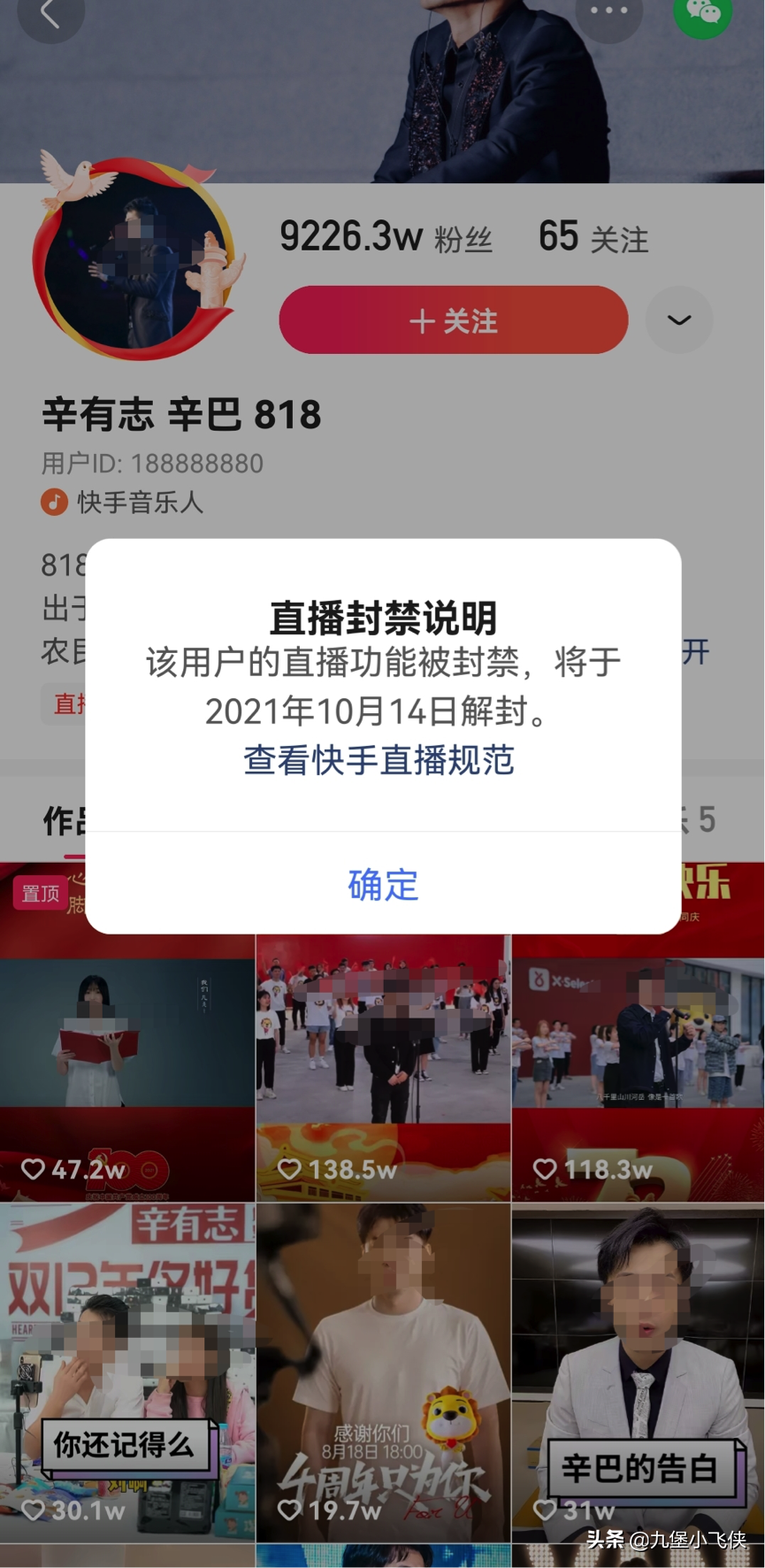This screenshot has height=1568, width=765.
Task: Confirm the dialog with 确定
Action: click(x=383, y=884)
